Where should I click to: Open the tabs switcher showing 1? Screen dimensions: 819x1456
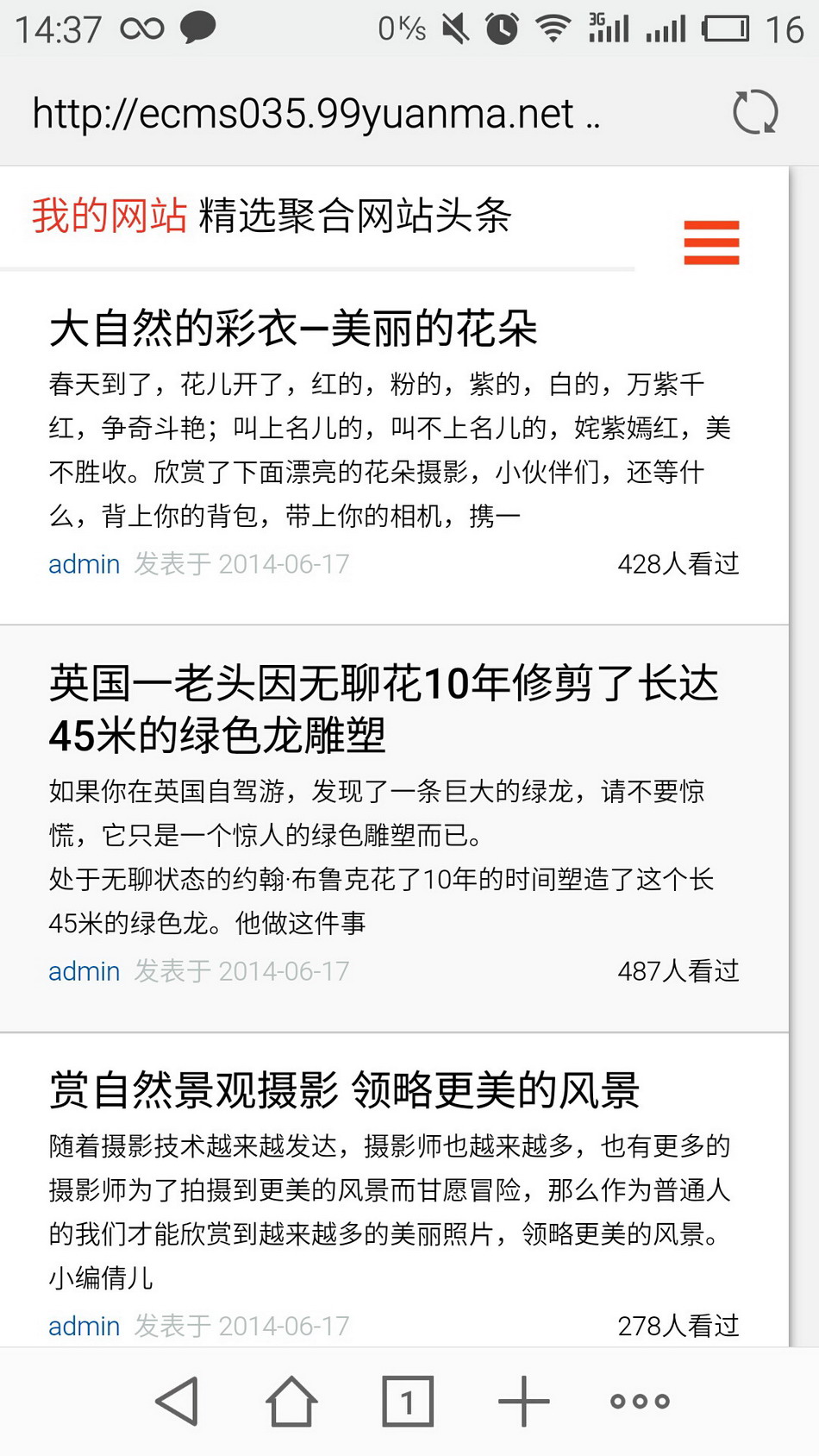408,1402
